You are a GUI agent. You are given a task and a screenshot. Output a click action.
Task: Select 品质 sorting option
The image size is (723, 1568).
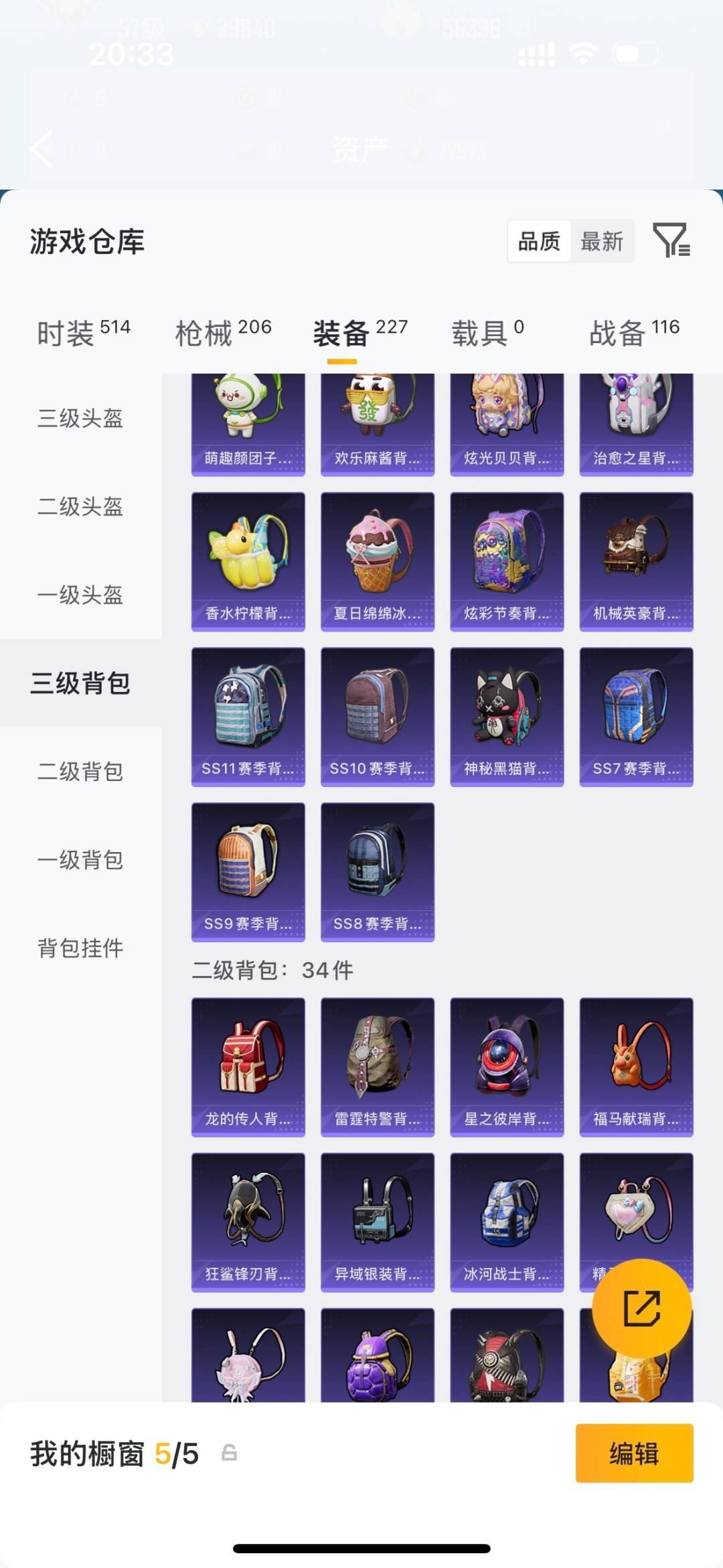click(540, 242)
